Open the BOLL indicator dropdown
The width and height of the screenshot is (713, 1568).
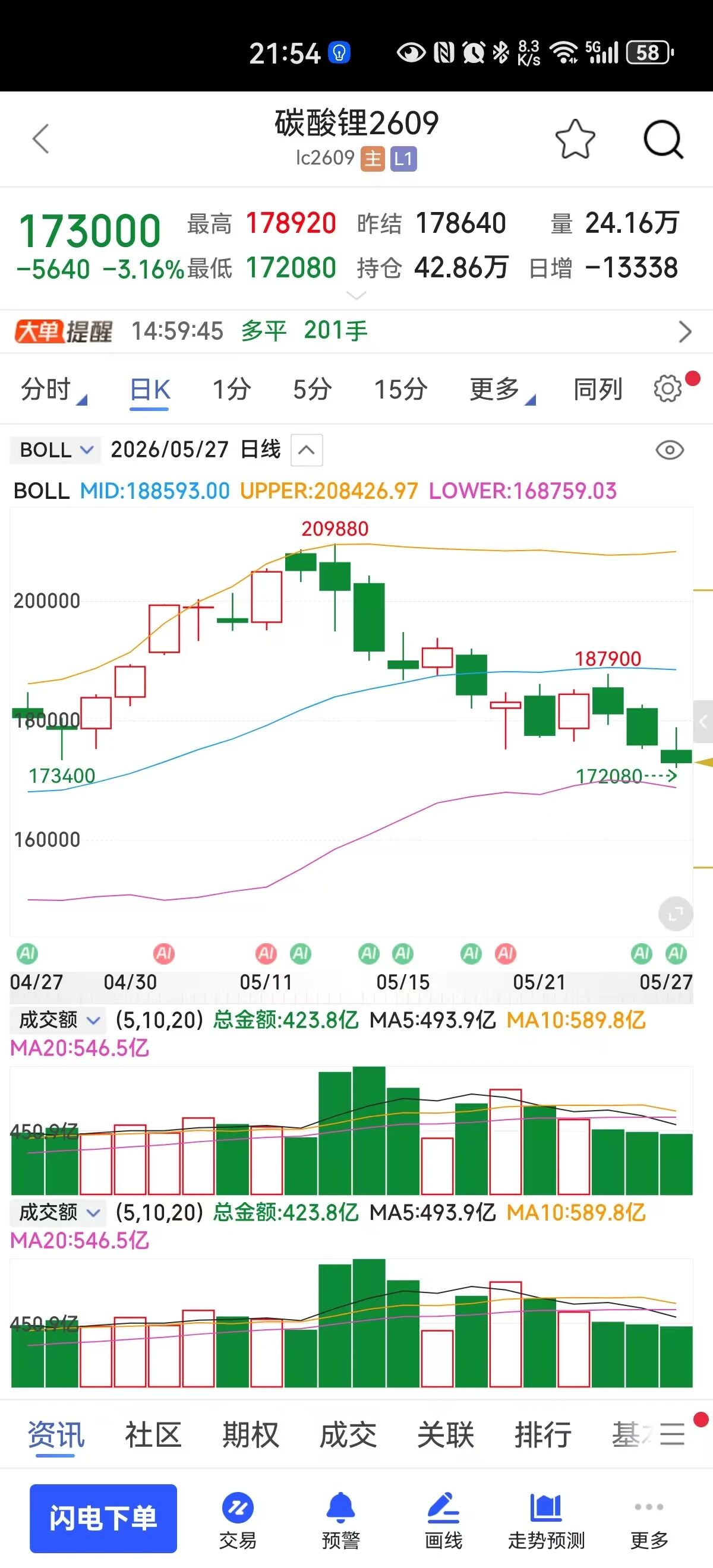pyautogui.click(x=56, y=450)
